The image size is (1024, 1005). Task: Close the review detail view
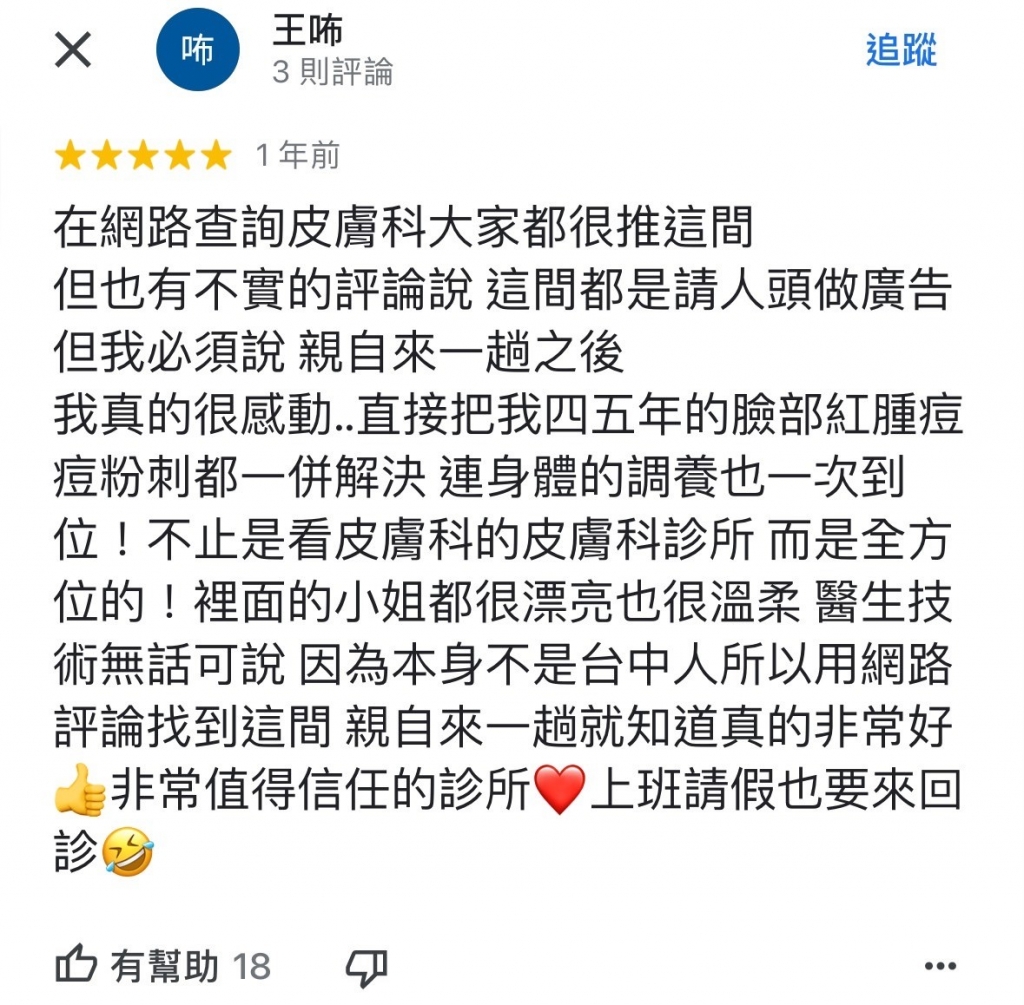pyautogui.click(x=72, y=50)
